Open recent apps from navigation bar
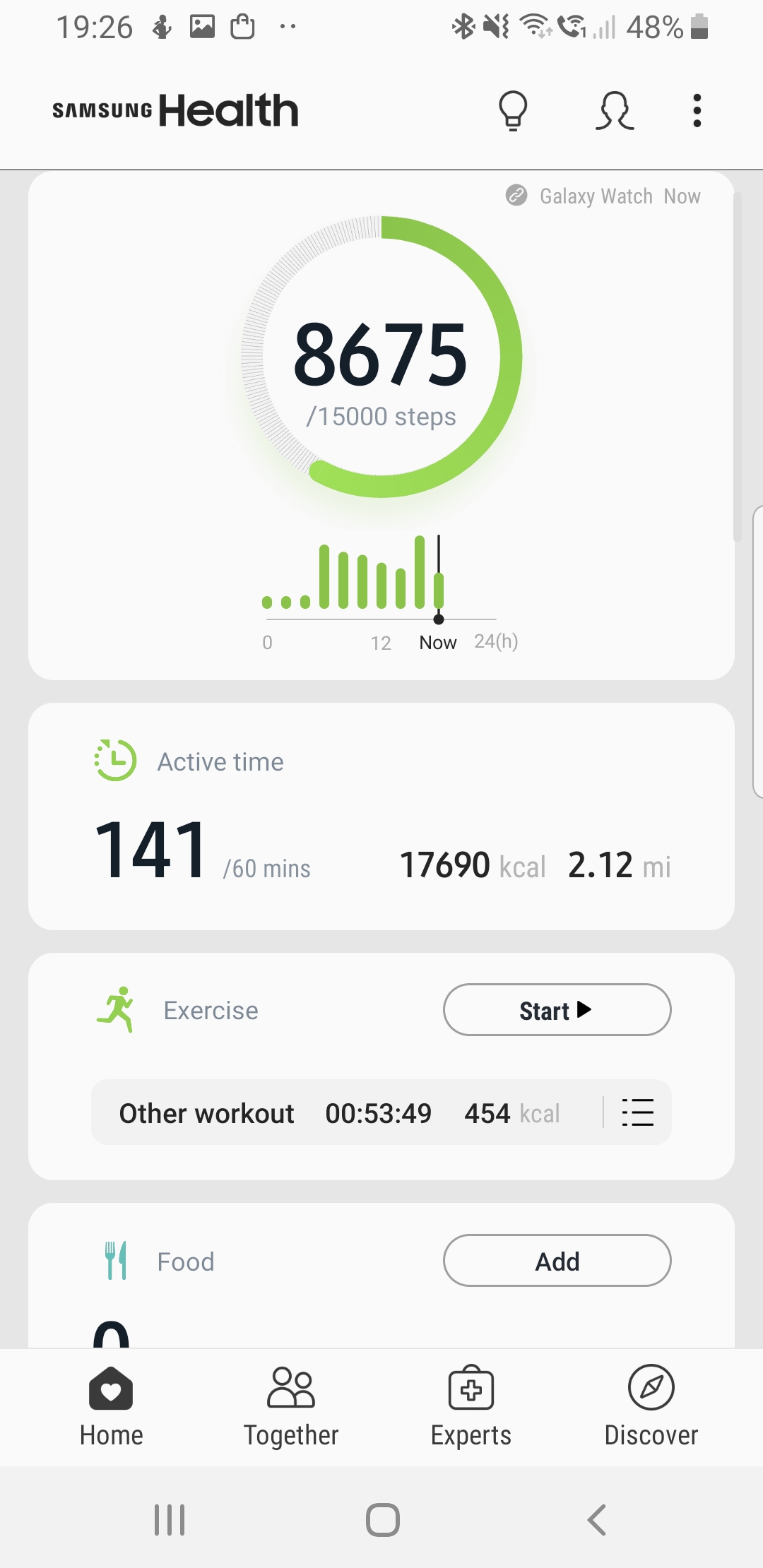This screenshot has width=763, height=1568. [170, 1520]
